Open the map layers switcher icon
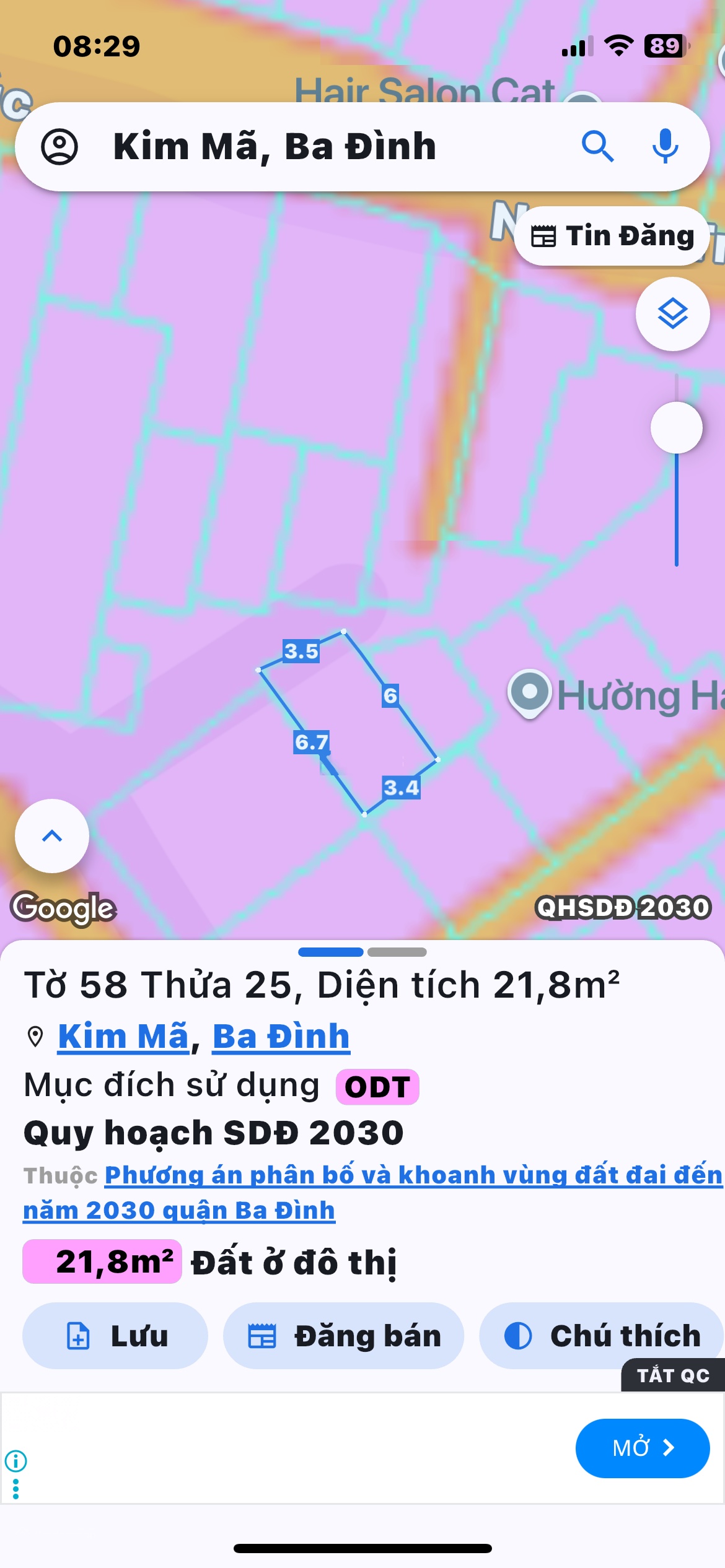Image resolution: width=725 pixels, height=1568 pixels. coord(672,314)
